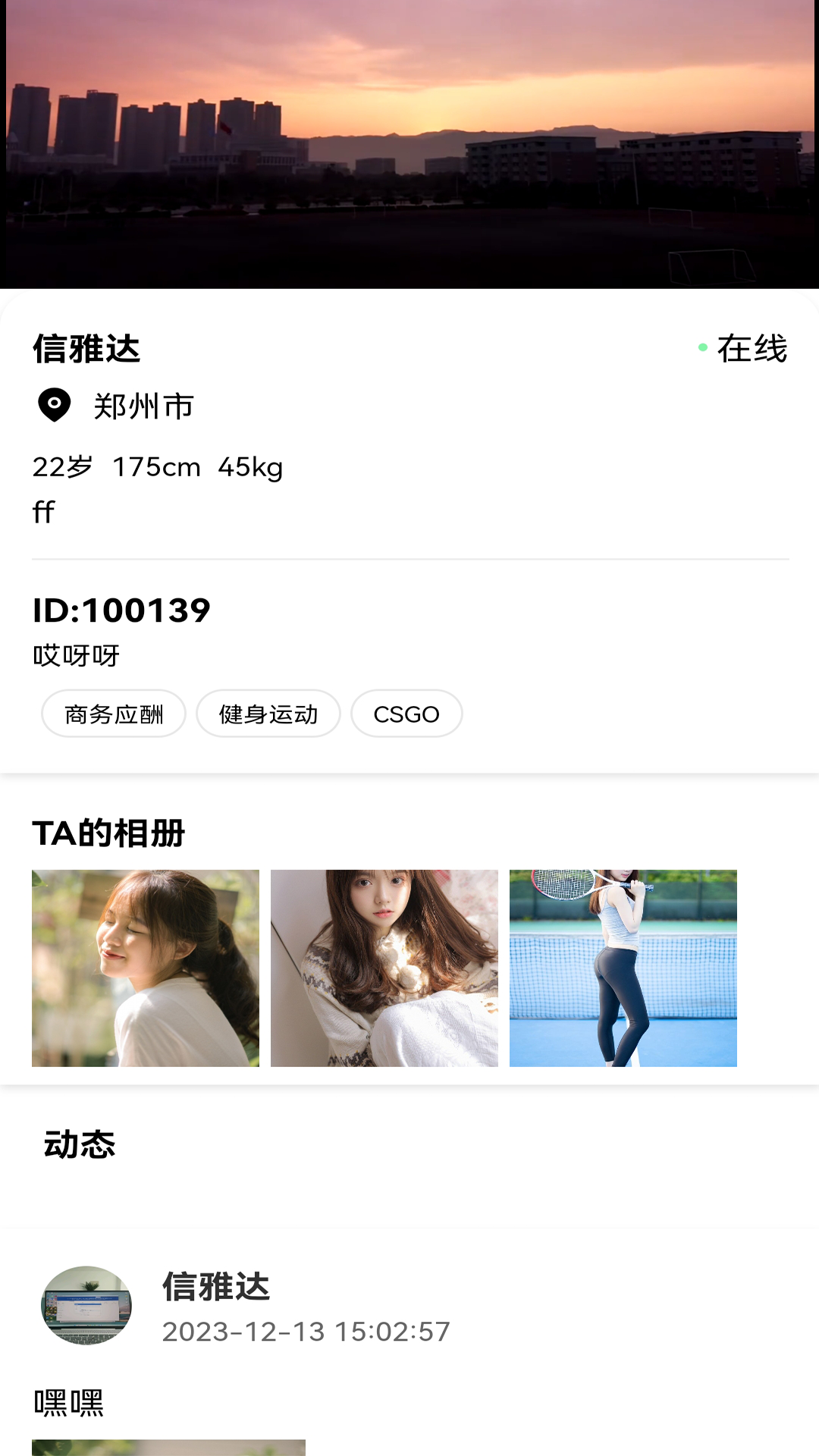Open the album photo of the smiling girl in white
Image resolution: width=819 pixels, height=1456 pixels.
[x=146, y=968]
